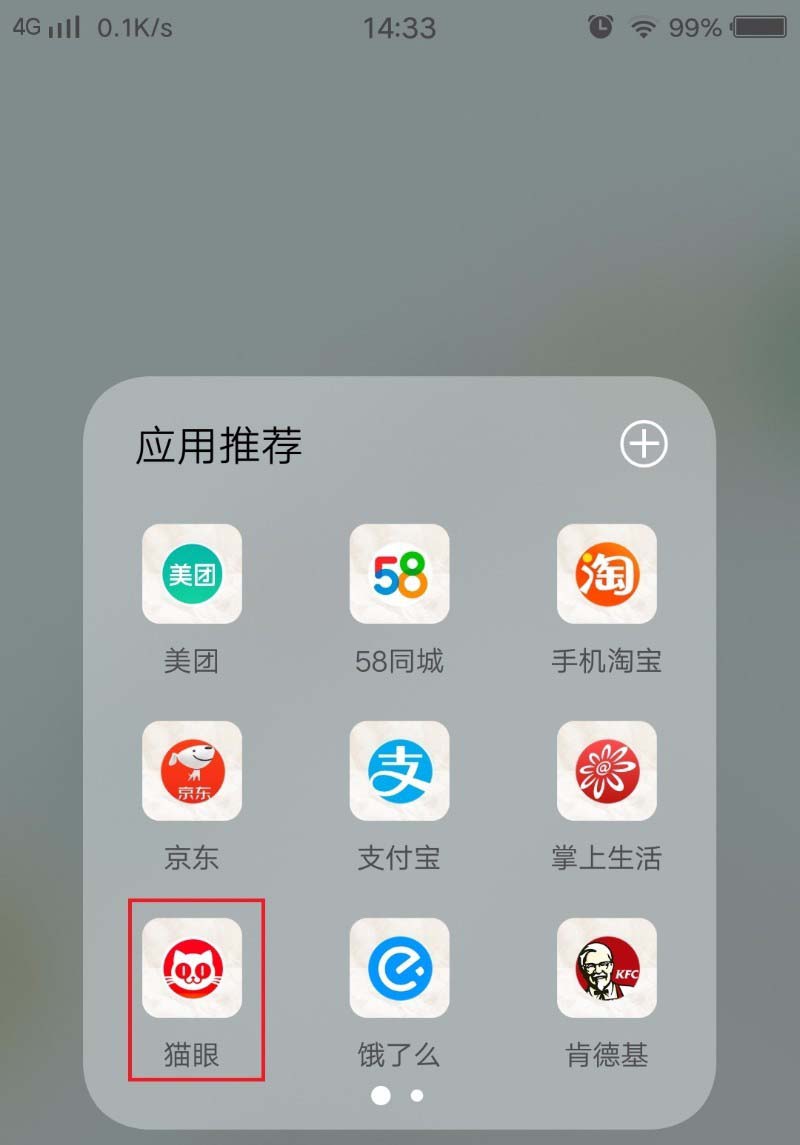Open the 饿了么 app
This screenshot has width=800, height=1145.
coord(399,968)
